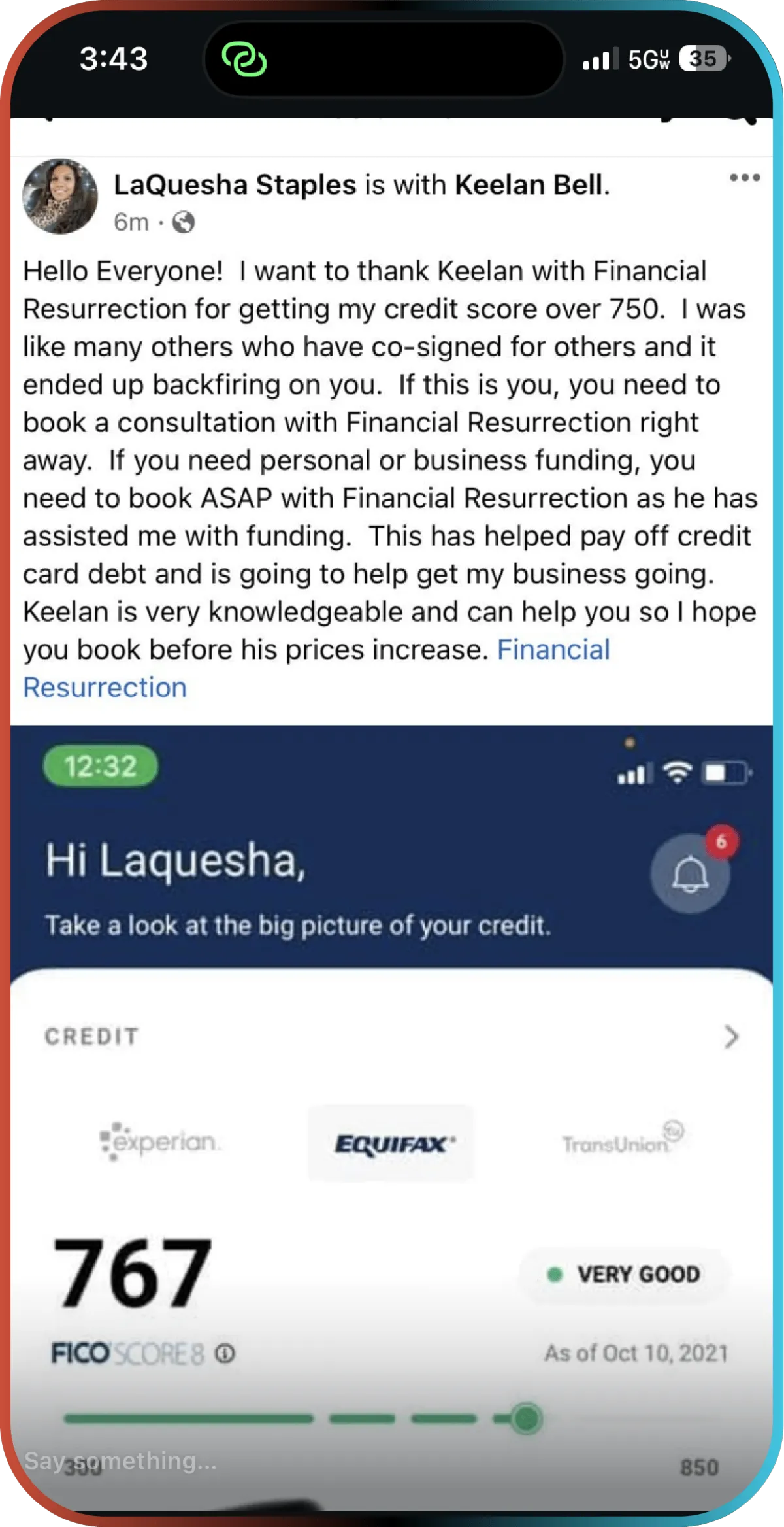Follow the Financial Resurrection page link
This screenshot has width=784, height=1527.
pyautogui.click(x=553, y=650)
